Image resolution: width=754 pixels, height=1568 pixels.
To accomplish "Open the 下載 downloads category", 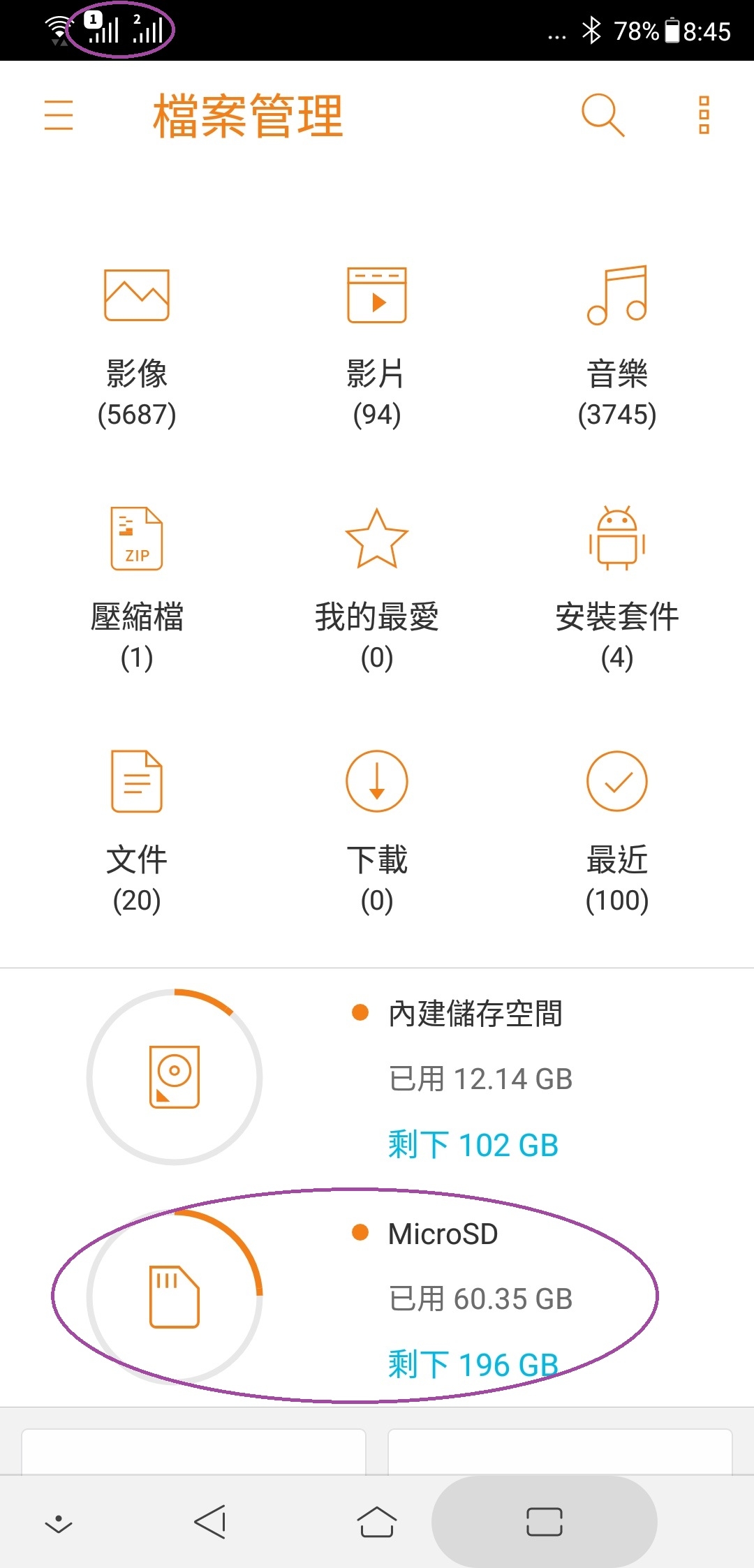I will pyautogui.click(x=377, y=832).
